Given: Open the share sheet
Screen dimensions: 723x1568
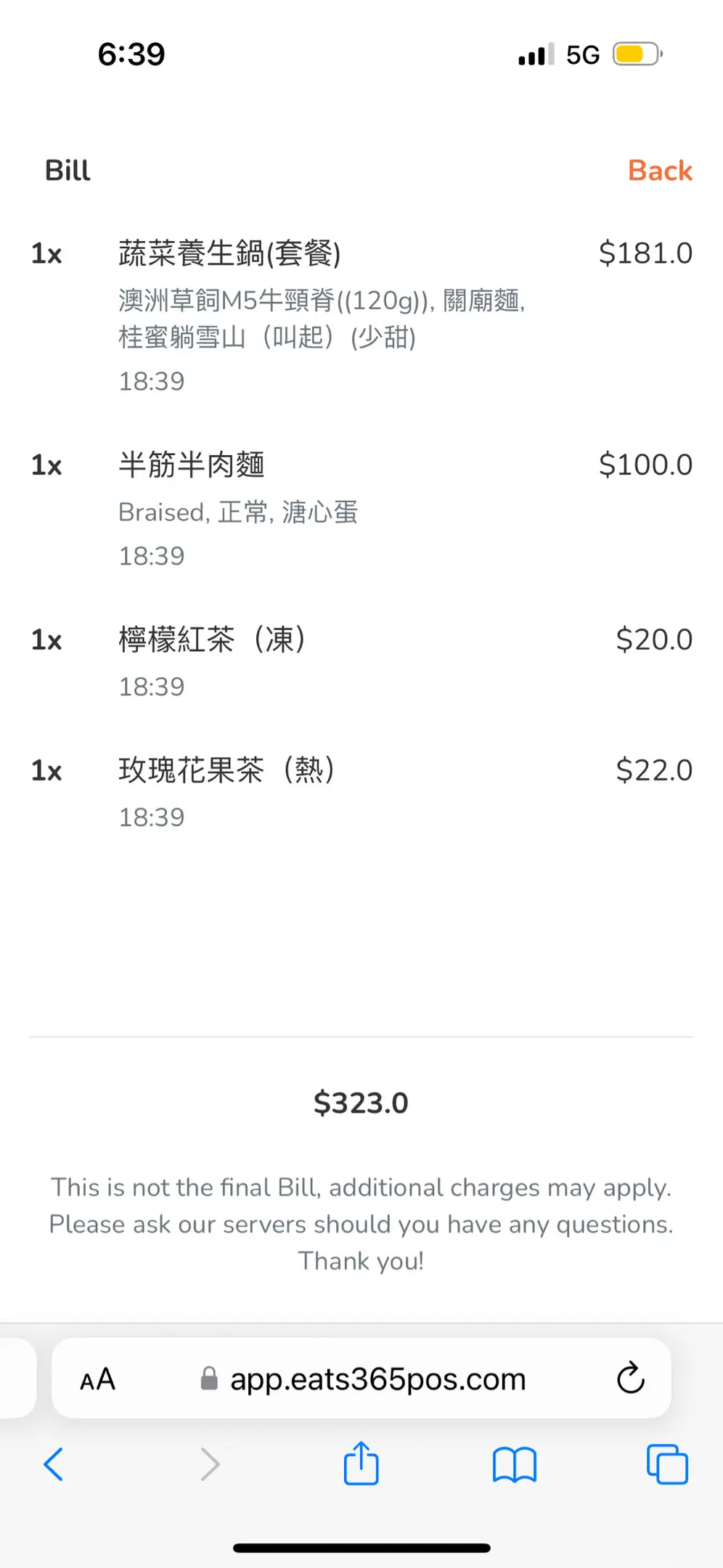Looking at the screenshot, I should coord(361,1463).
